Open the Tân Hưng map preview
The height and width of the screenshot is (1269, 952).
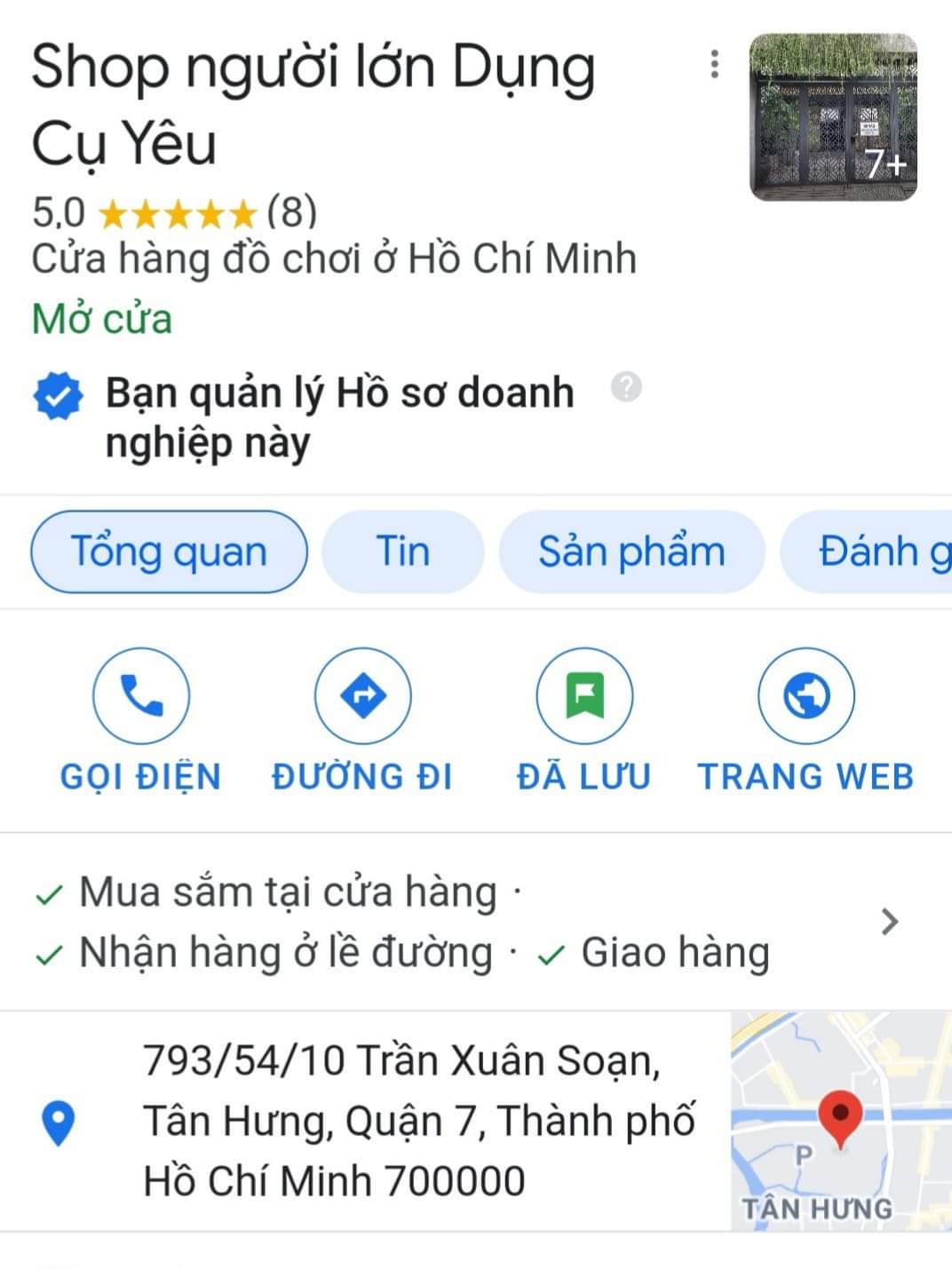pos(840,1121)
